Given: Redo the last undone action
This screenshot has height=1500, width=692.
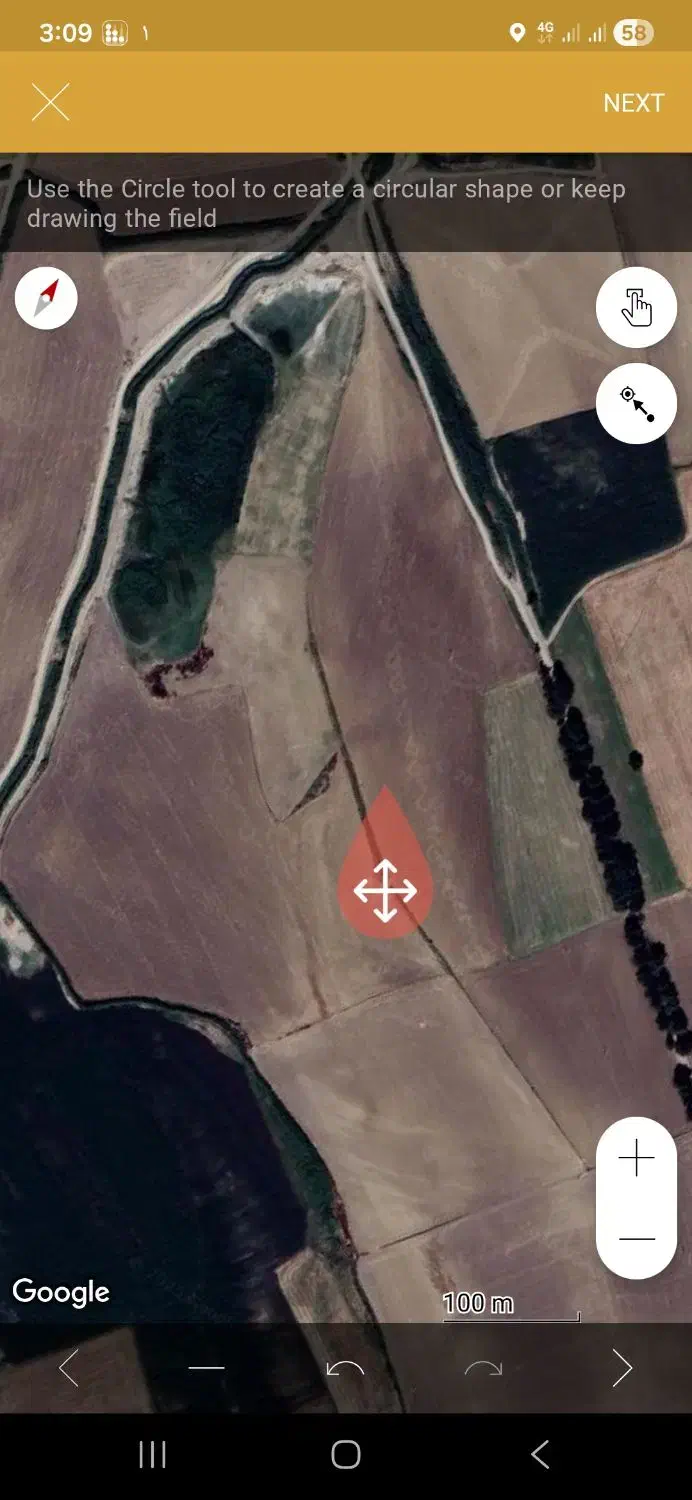Looking at the screenshot, I should (x=483, y=1368).
